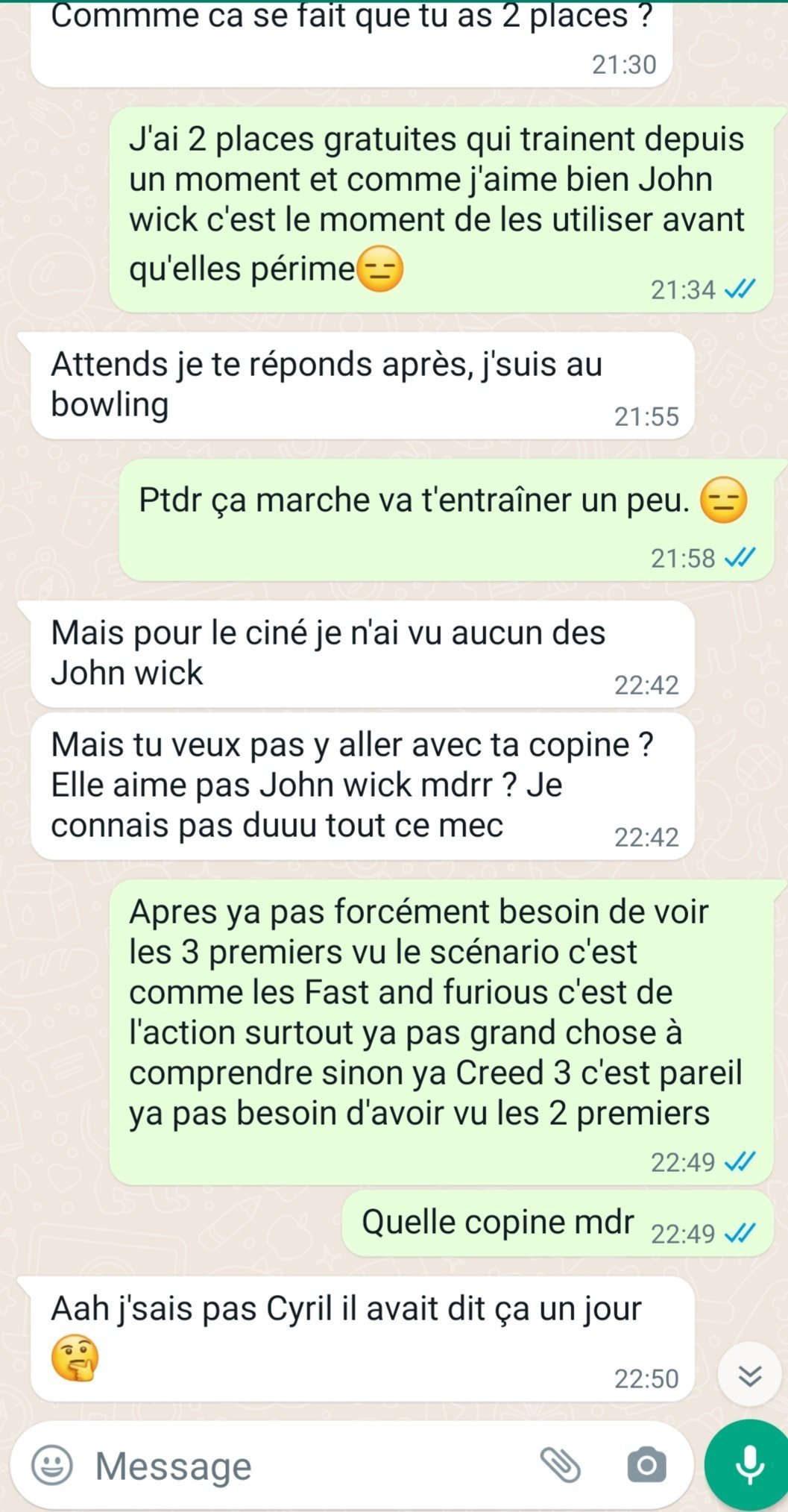Screen dimensions: 788x1512
Task: Open the emoji picker in message bar
Action: [51, 1465]
